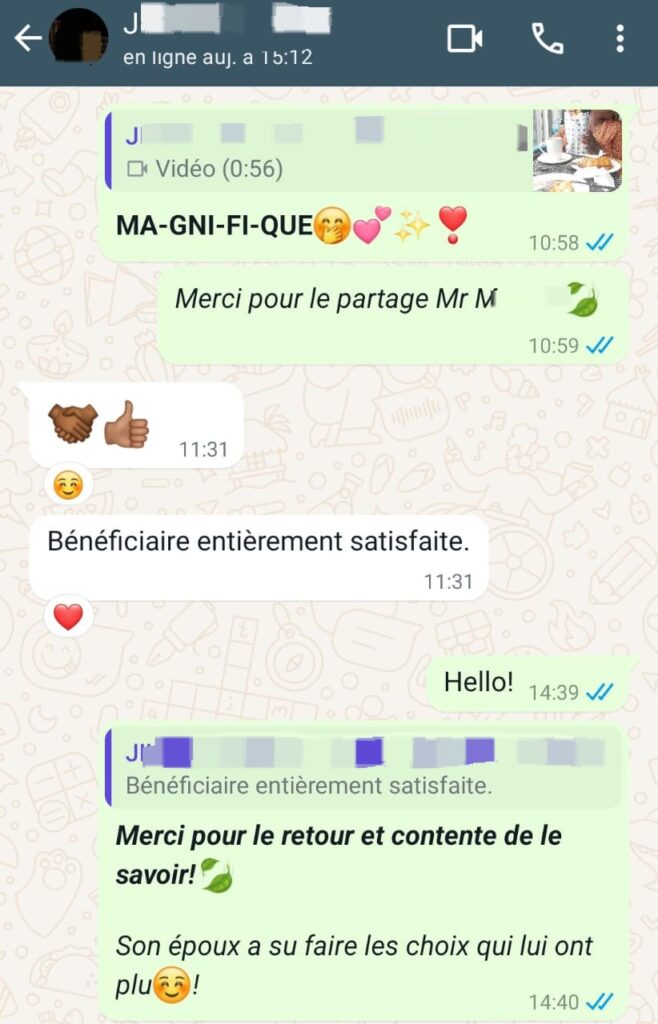The width and height of the screenshot is (658, 1024).
Task: Open the contact's profile photo
Action: pyautogui.click(x=78, y=37)
